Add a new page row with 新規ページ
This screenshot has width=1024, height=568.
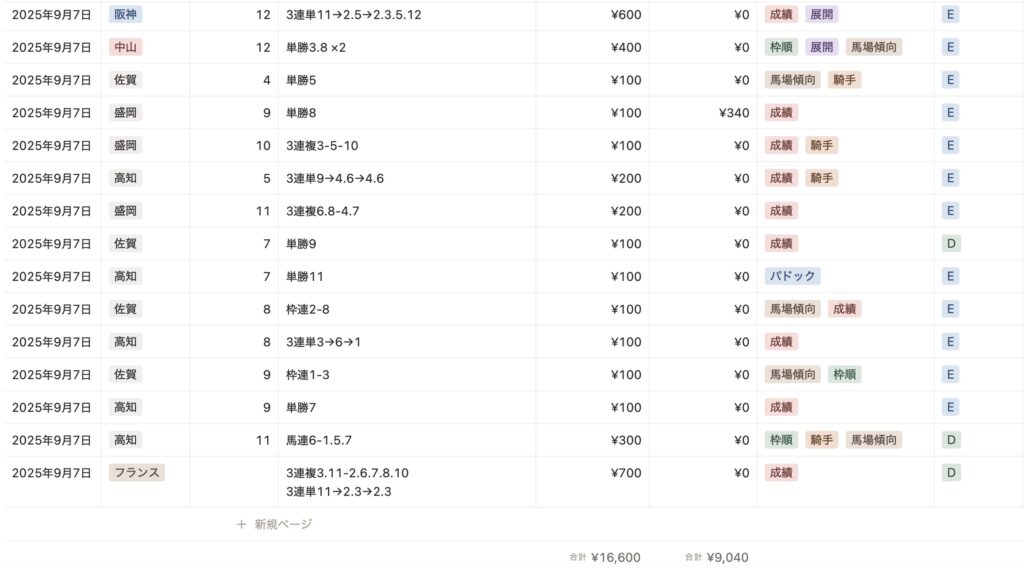tap(275, 524)
